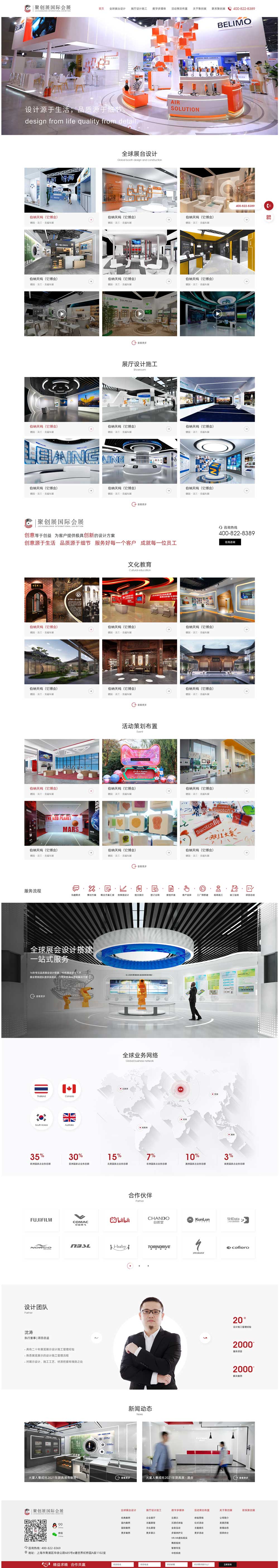Play the first video in 全球展台设计
The image size is (279, 1568).
click(62, 314)
